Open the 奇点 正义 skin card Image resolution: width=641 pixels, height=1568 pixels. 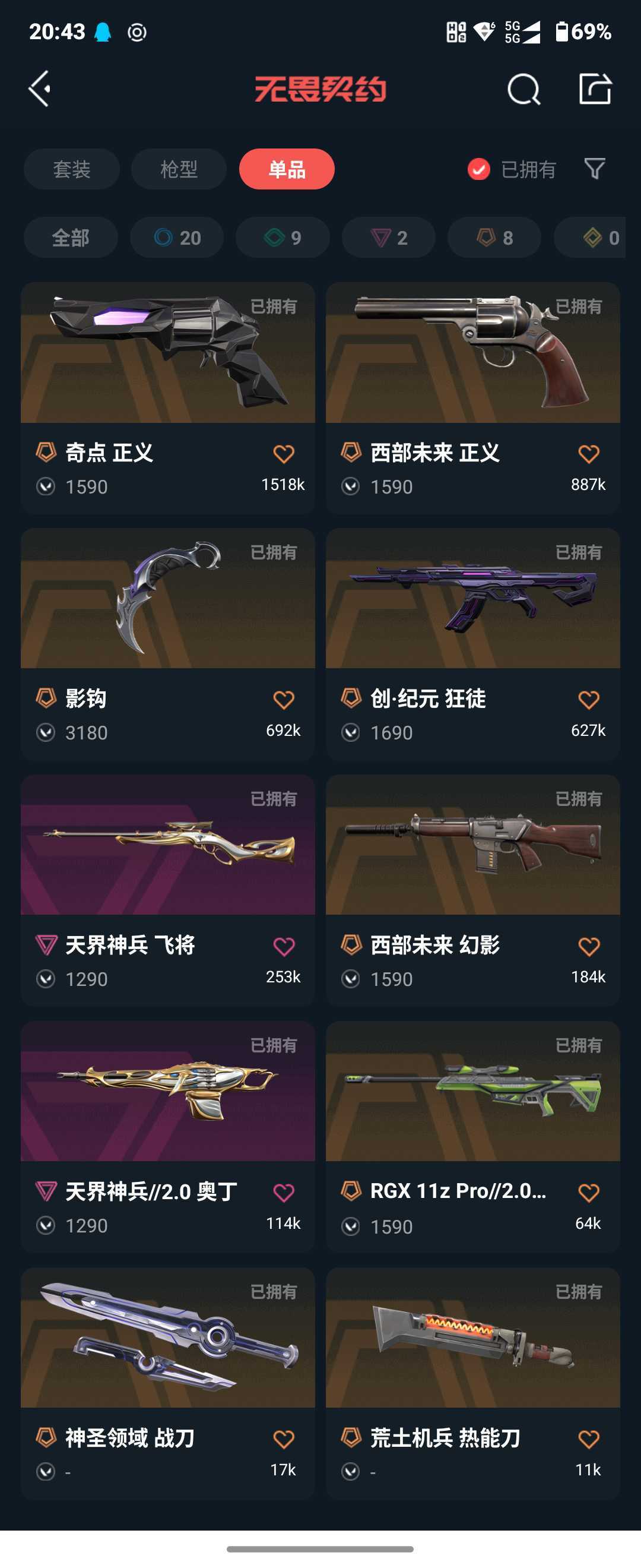[x=168, y=398]
